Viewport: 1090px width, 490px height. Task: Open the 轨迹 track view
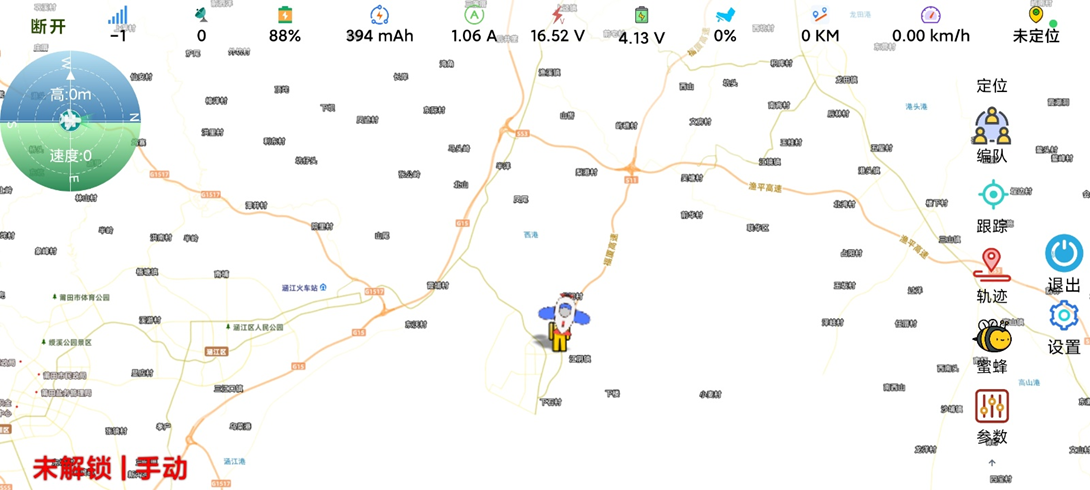[x=992, y=273]
